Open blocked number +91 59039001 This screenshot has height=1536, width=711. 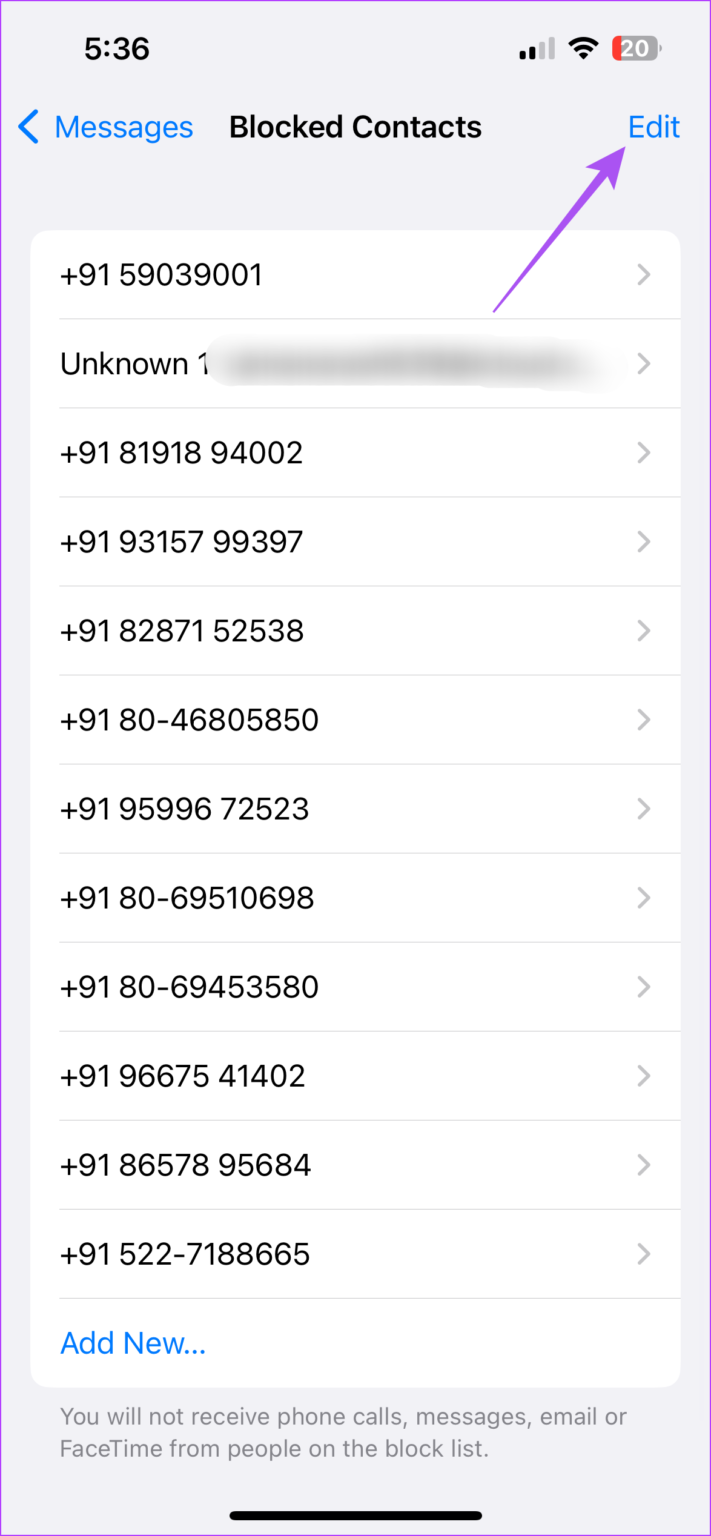pos(355,275)
